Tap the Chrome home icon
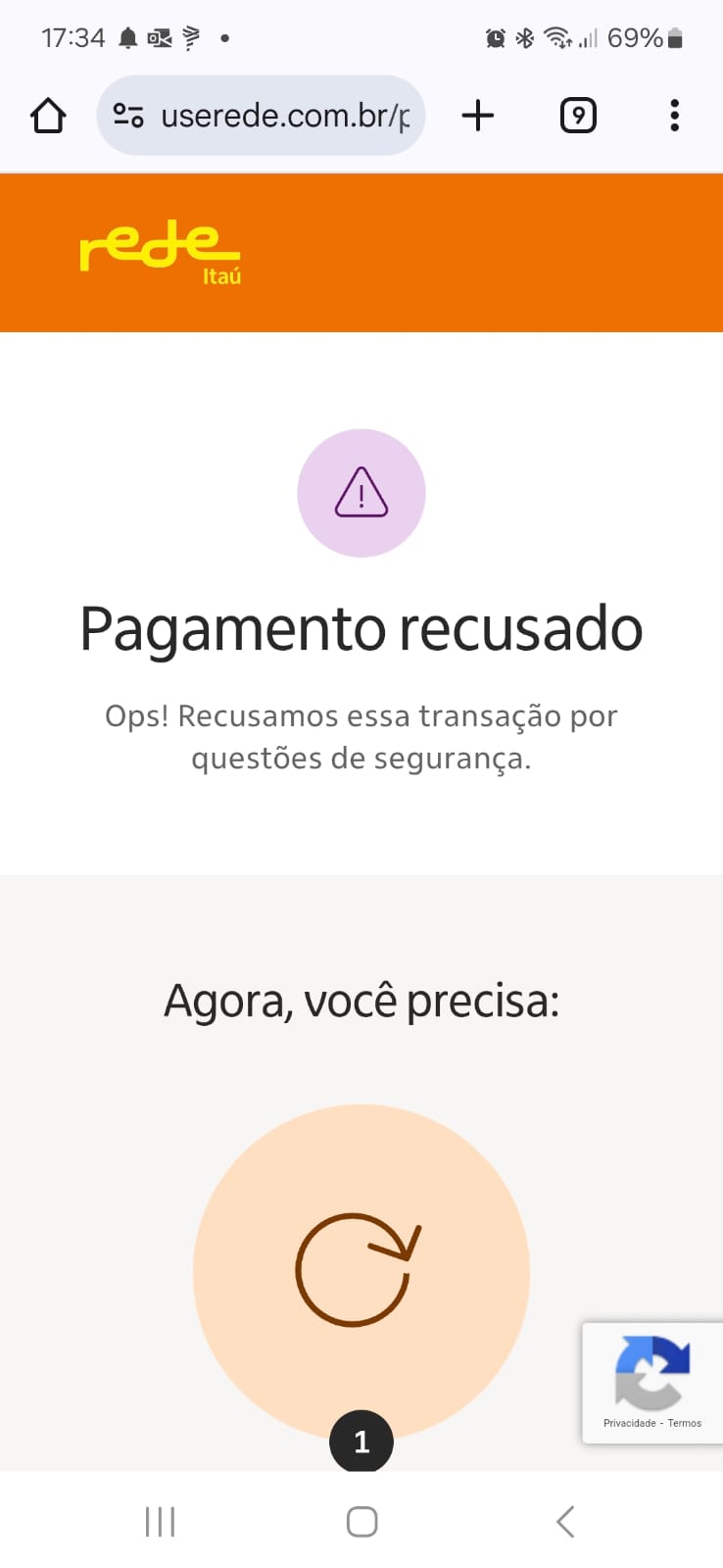 coord(47,115)
